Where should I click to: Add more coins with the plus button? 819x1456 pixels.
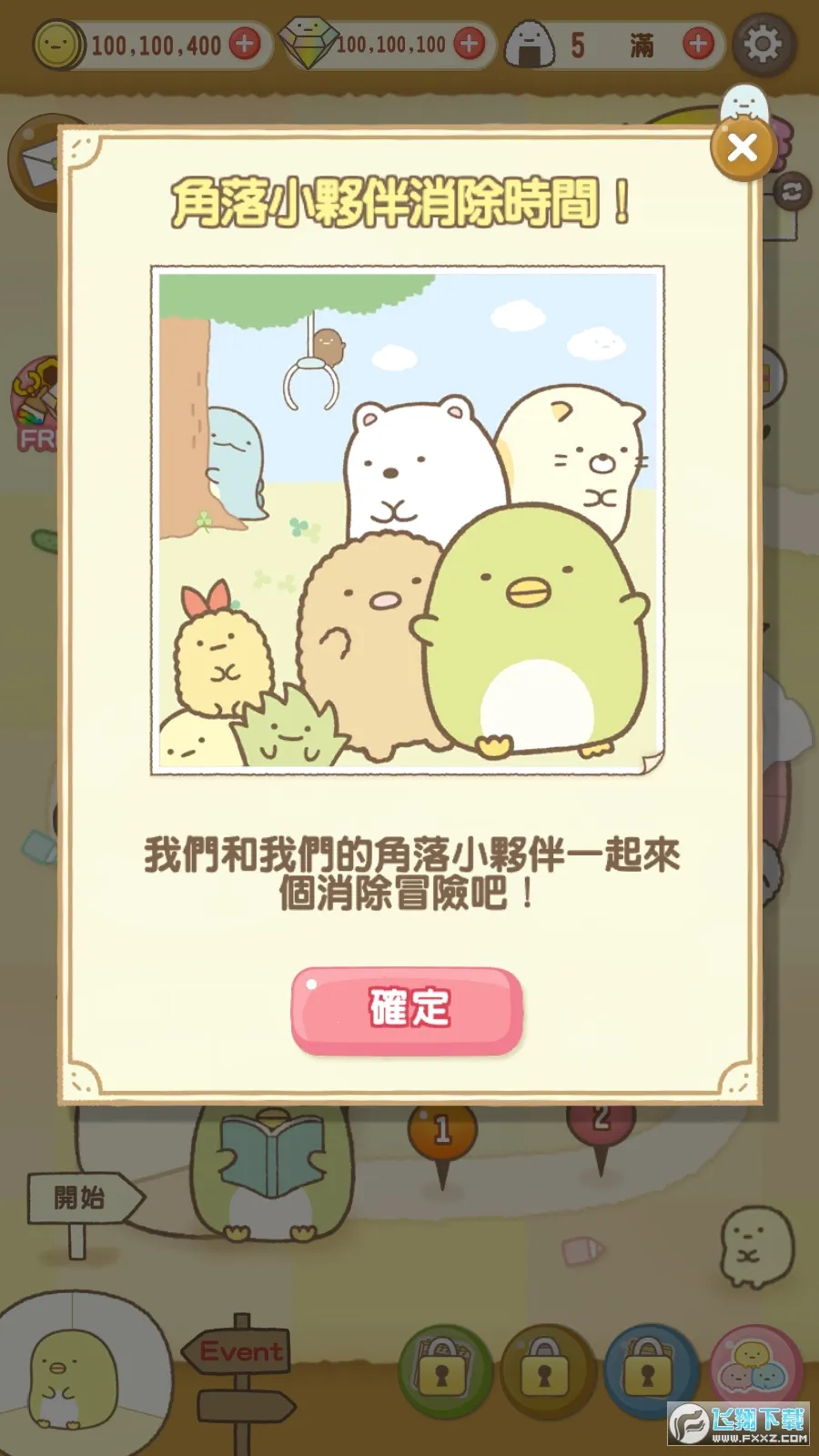[x=245, y=44]
